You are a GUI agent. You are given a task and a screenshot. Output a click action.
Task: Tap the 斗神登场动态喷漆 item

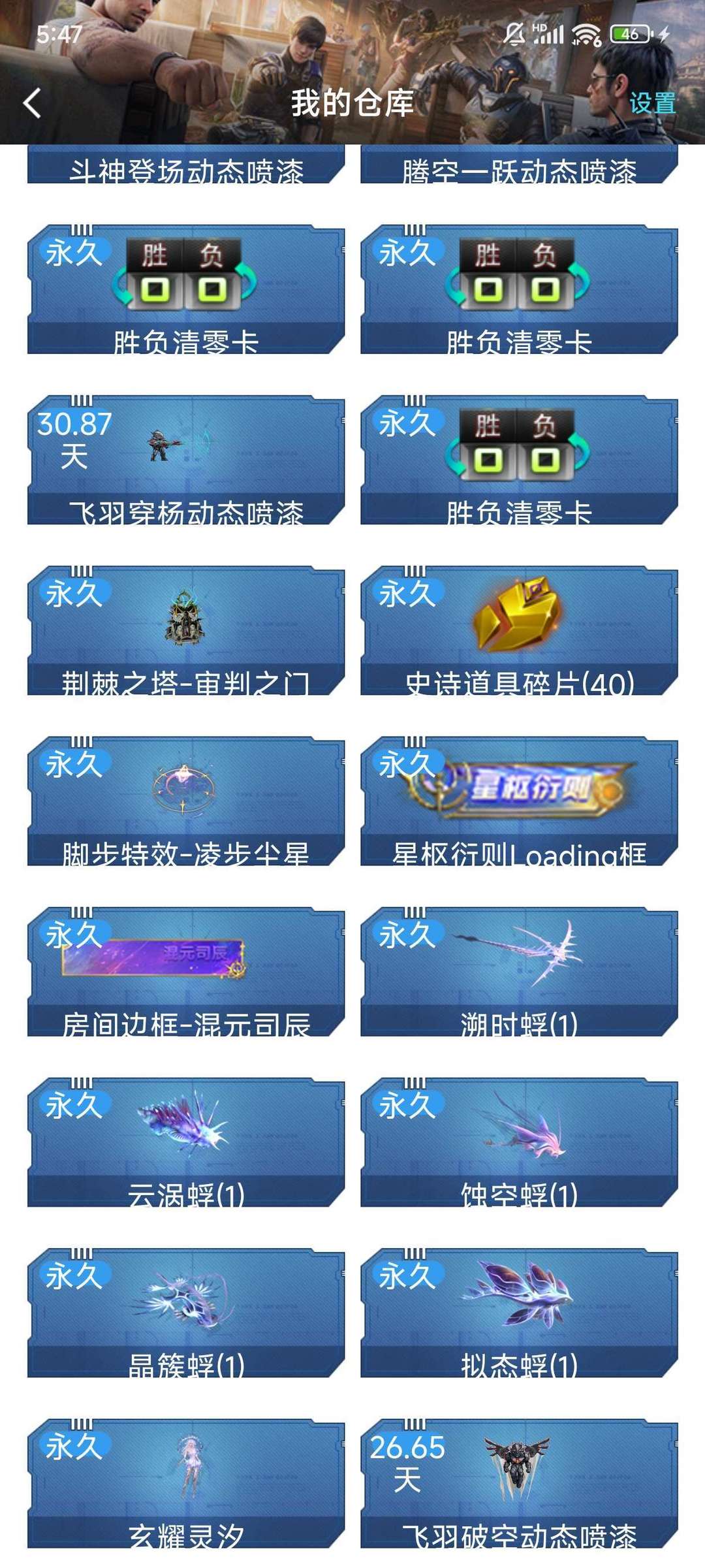point(186,165)
